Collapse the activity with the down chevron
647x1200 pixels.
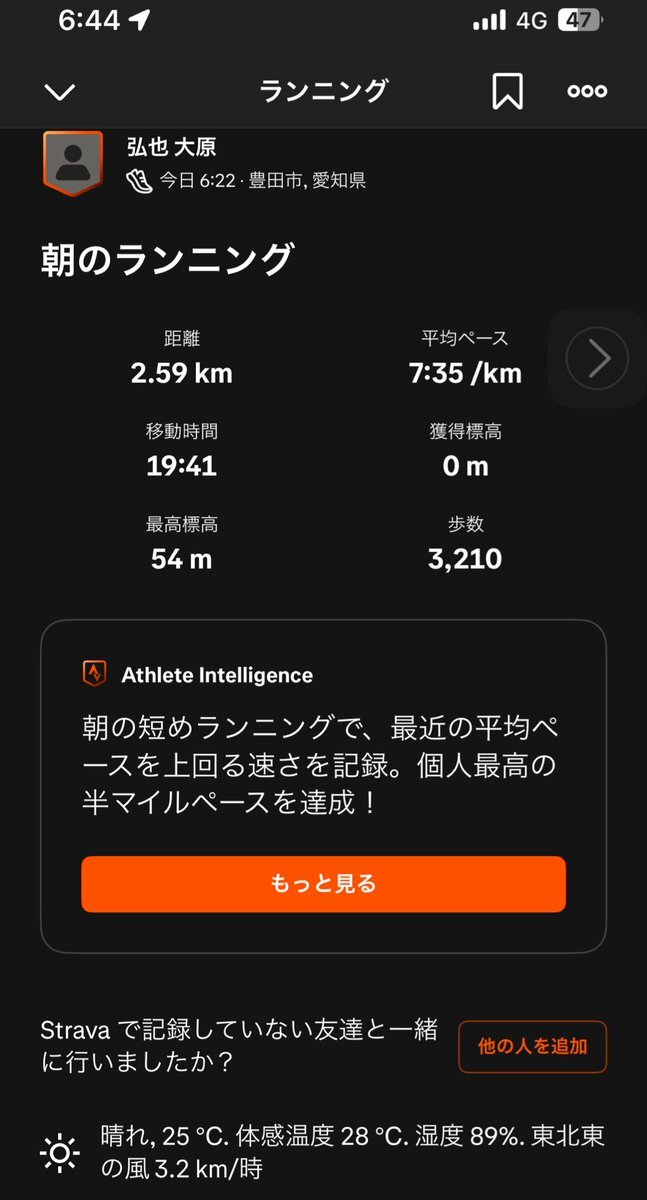[60, 92]
